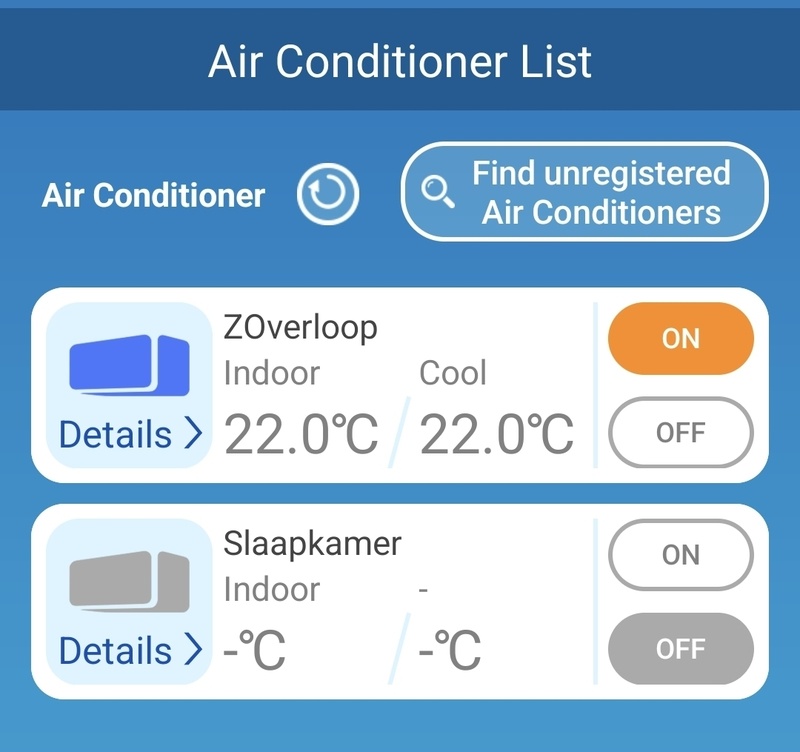The width and height of the screenshot is (800, 752).
Task: Turn Slaapkamer on
Action: [680, 555]
